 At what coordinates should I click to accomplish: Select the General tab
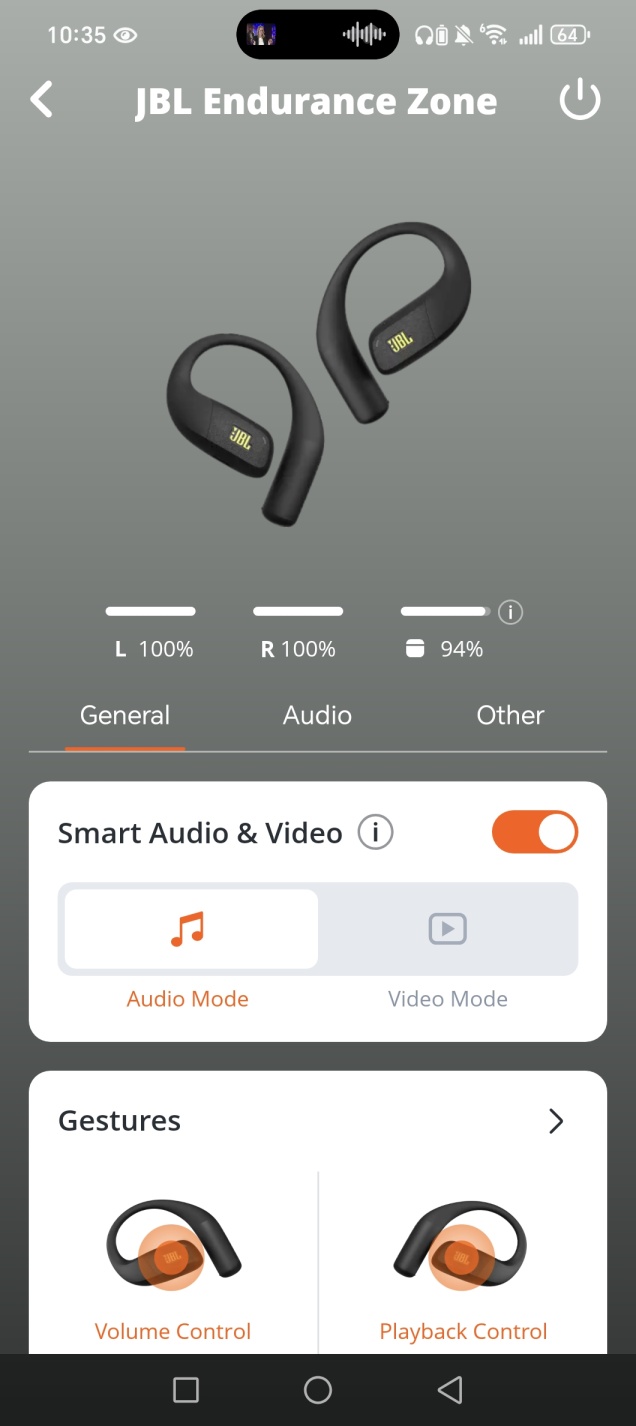point(125,715)
